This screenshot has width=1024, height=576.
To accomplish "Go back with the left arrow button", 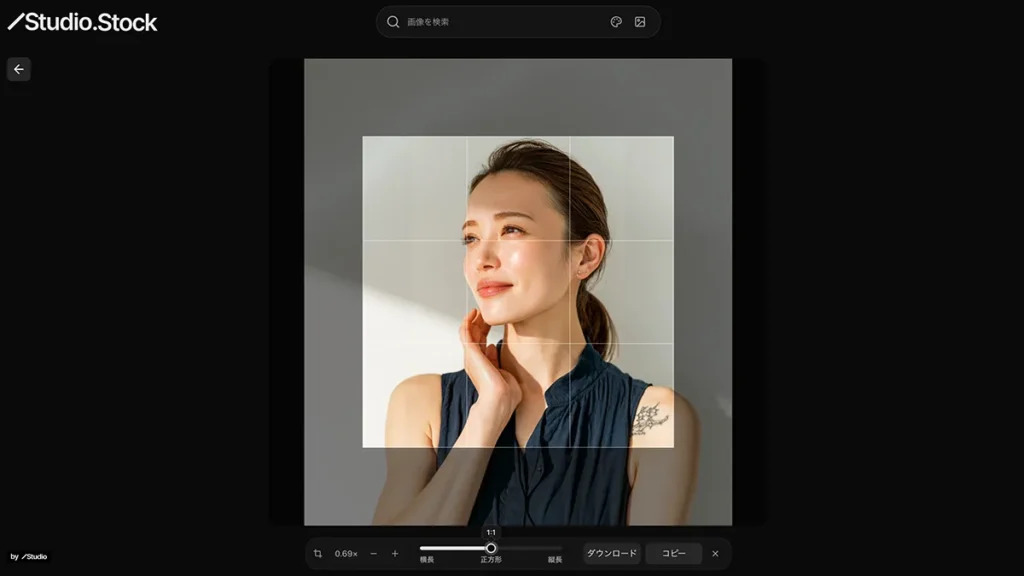I will pyautogui.click(x=18, y=69).
